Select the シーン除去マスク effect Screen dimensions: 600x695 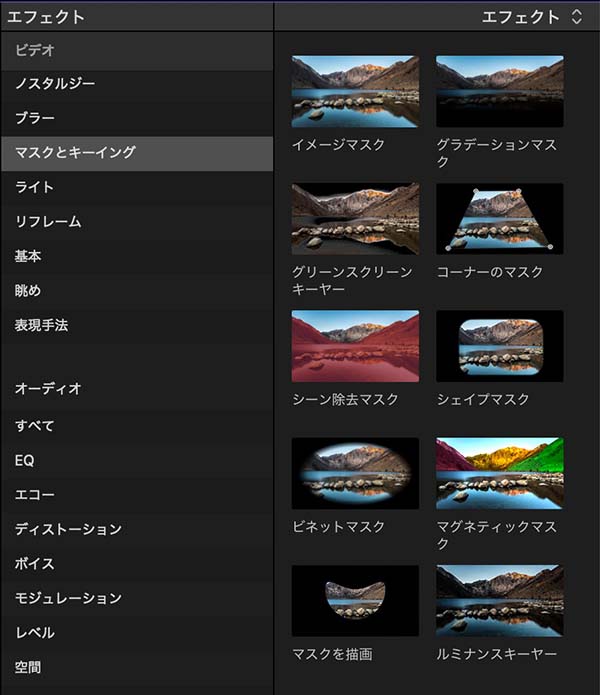[355, 345]
